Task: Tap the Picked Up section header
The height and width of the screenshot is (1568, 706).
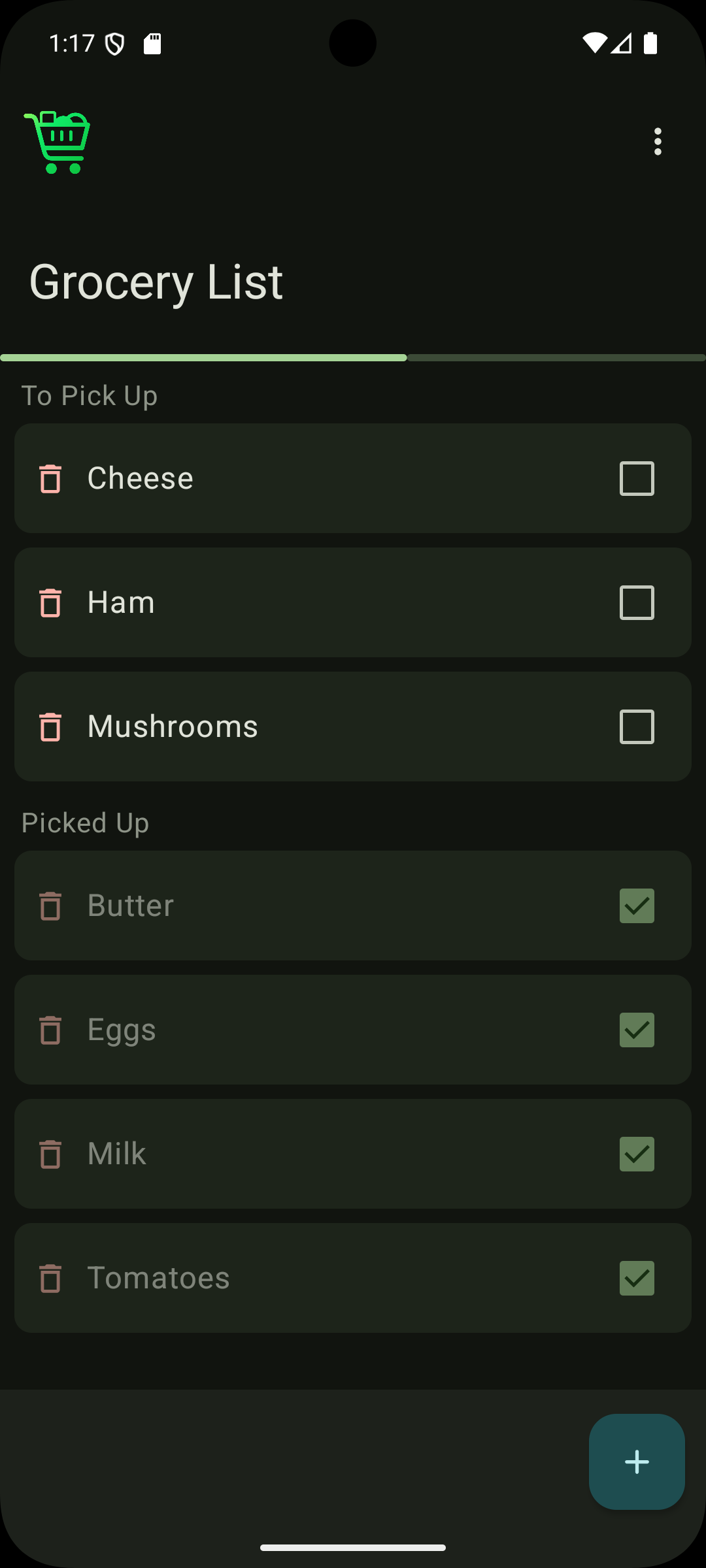Action: 85,823
